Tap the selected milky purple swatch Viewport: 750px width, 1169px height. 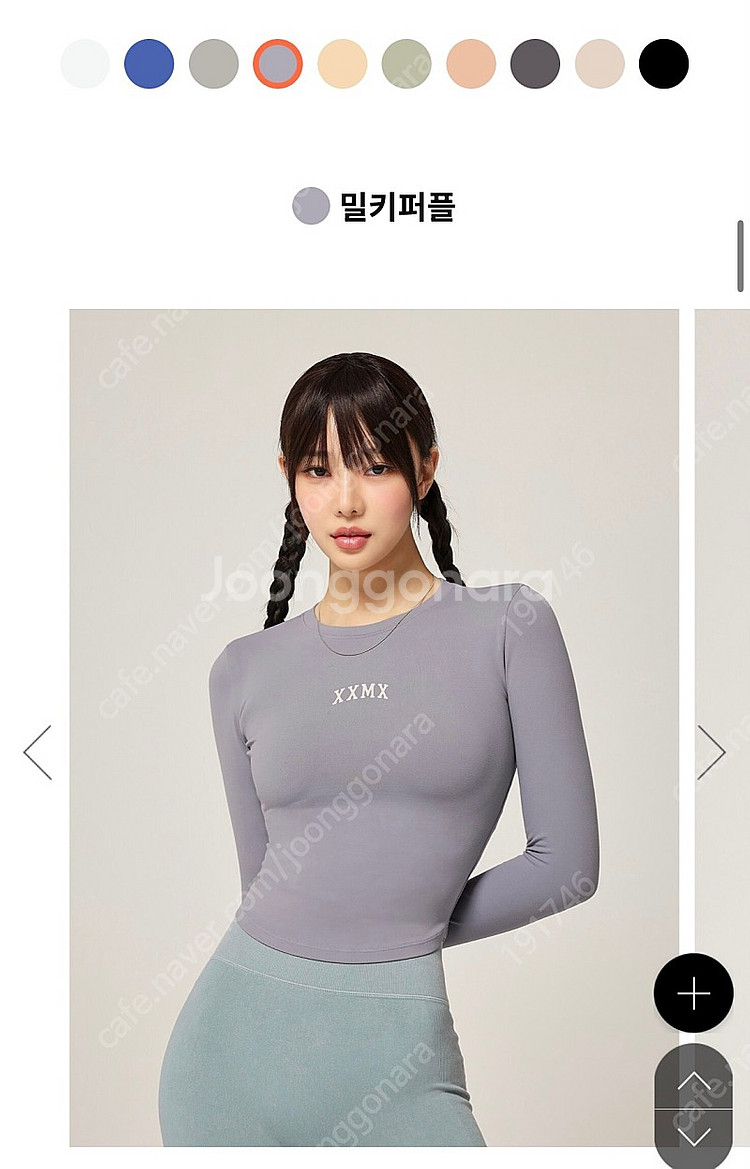[x=278, y=64]
